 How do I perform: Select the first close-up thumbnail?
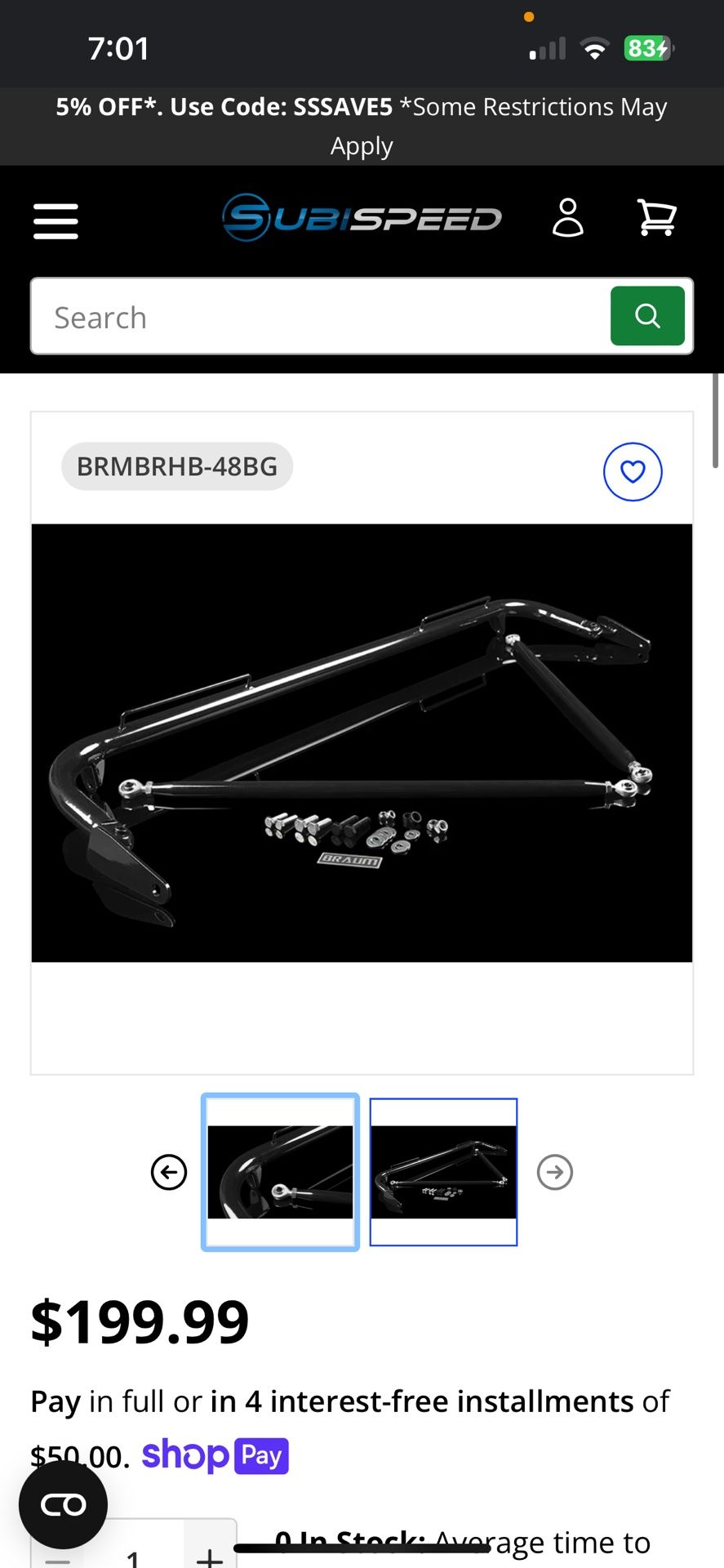tap(280, 1172)
